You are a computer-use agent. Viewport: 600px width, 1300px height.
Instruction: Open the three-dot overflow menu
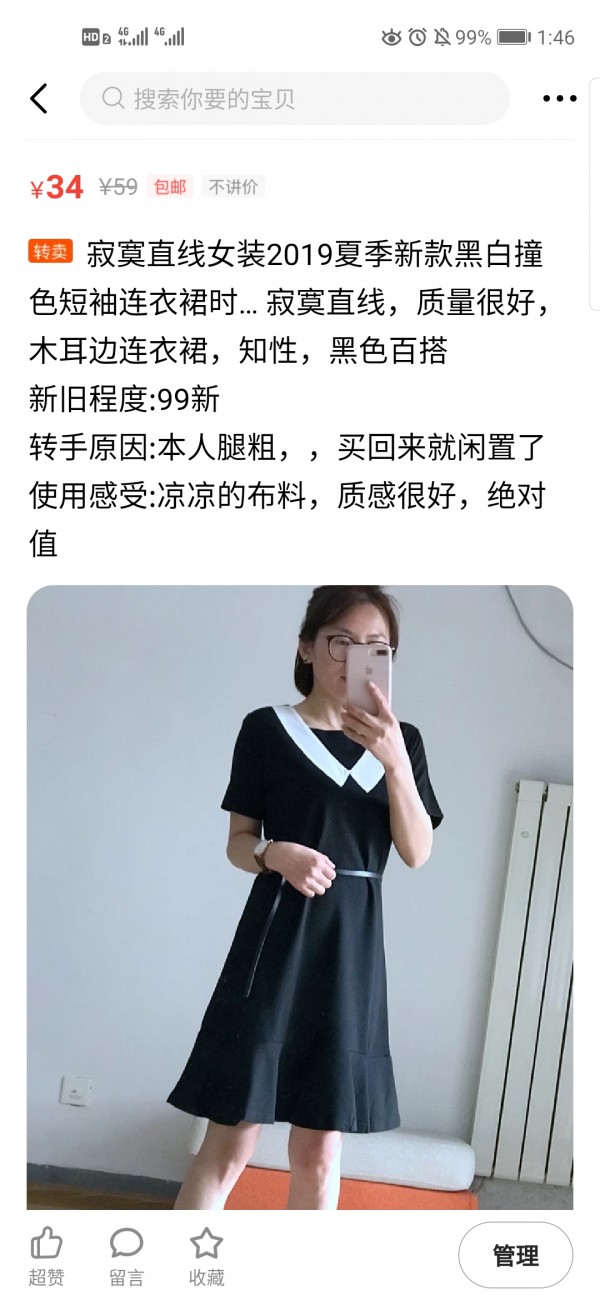tap(559, 99)
